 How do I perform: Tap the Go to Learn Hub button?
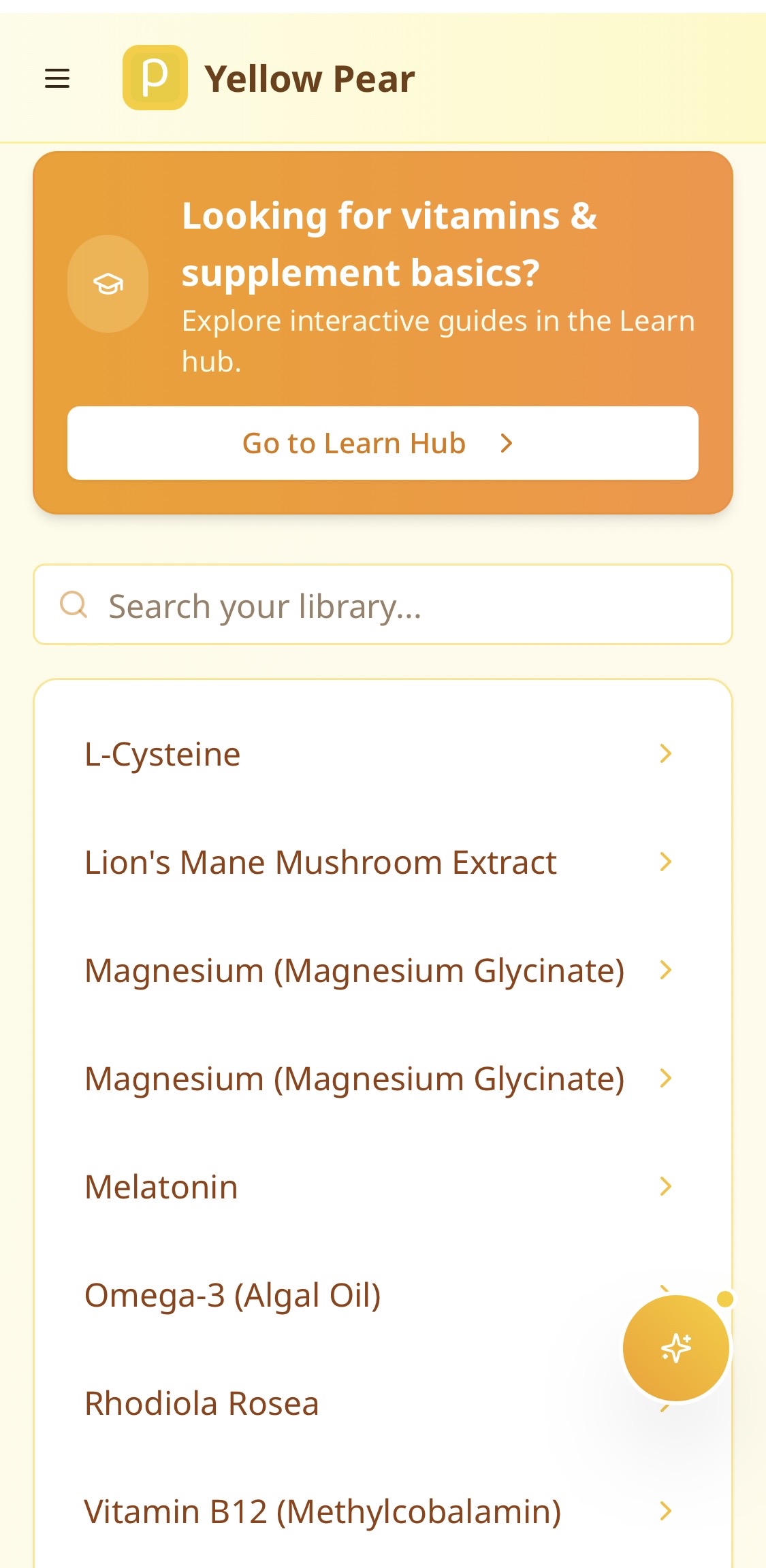tap(383, 443)
